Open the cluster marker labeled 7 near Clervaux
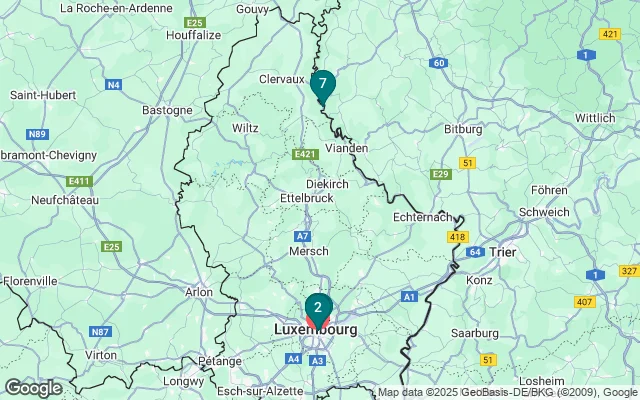 [322, 85]
